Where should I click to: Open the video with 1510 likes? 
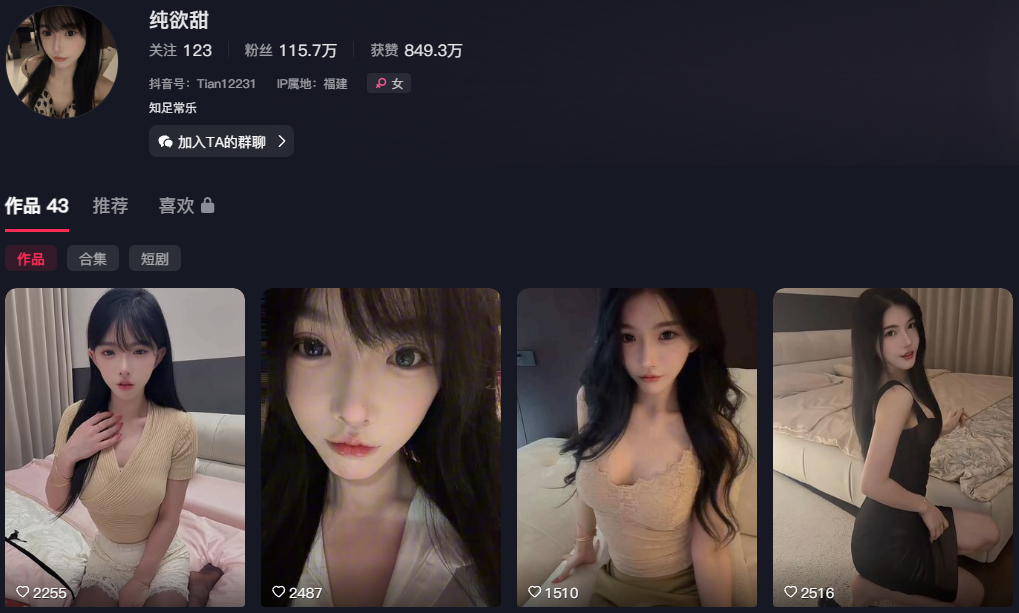pyautogui.click(x=637, y=447)
